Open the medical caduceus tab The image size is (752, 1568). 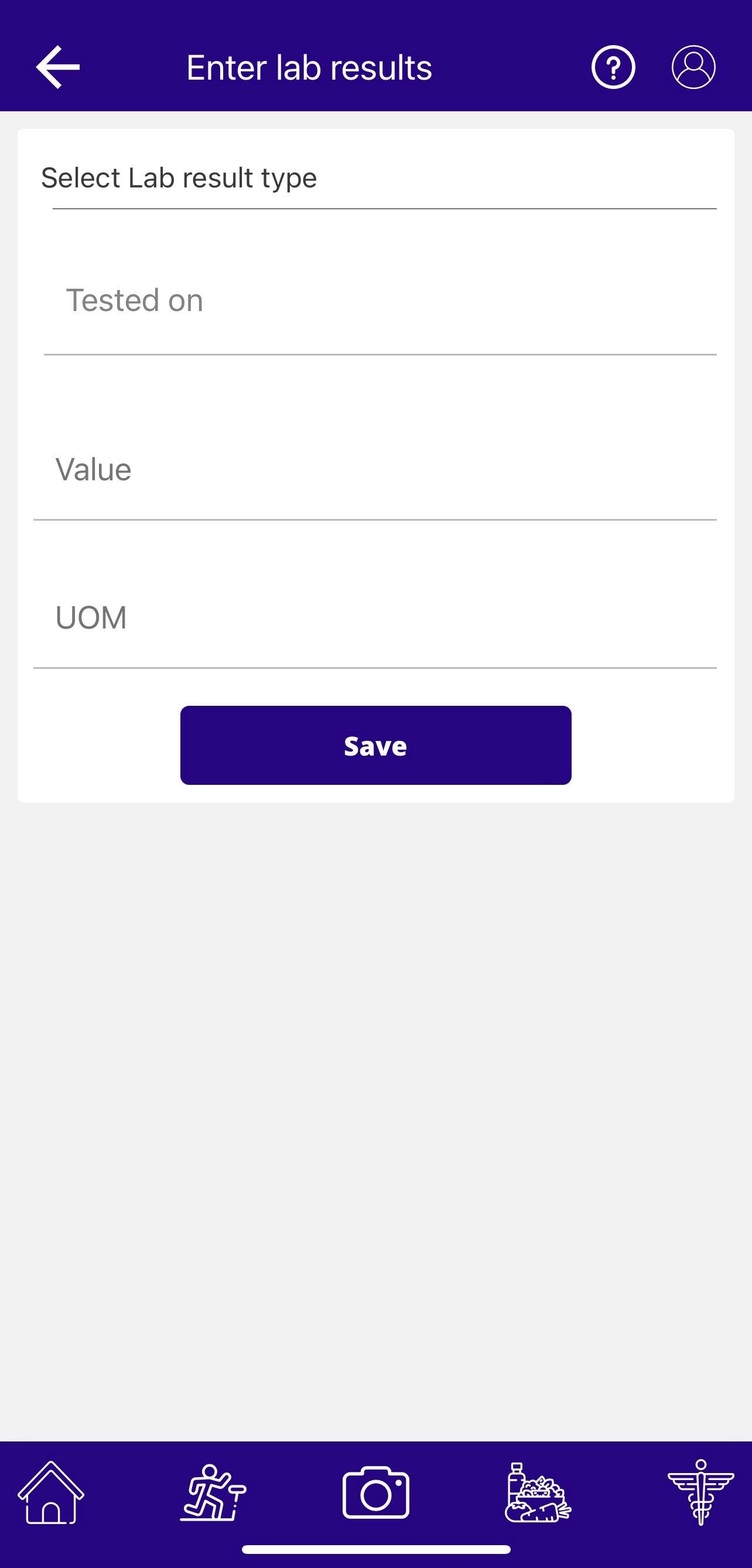click(x=700, y=1492)
